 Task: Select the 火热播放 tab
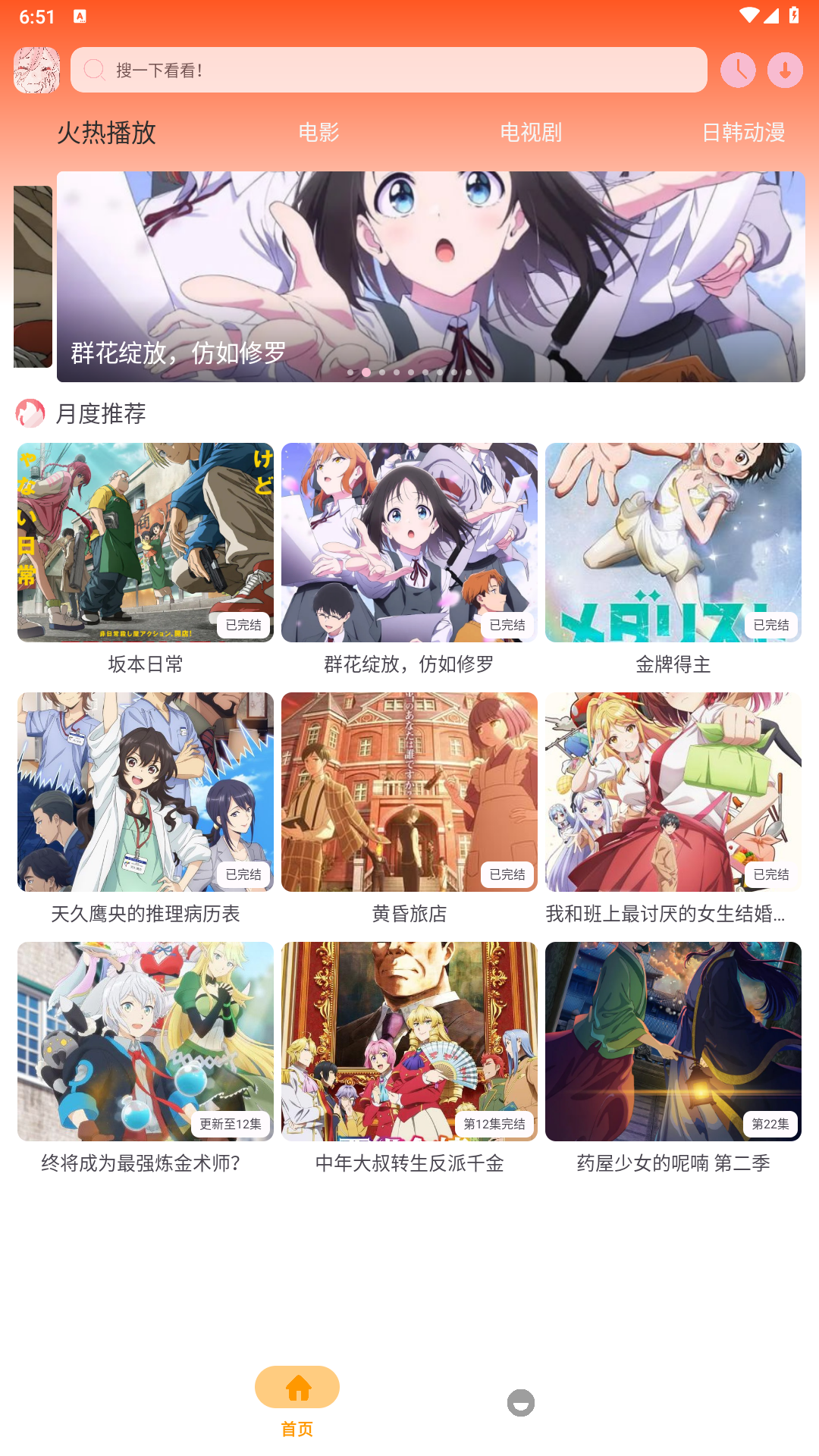(106, 133)
